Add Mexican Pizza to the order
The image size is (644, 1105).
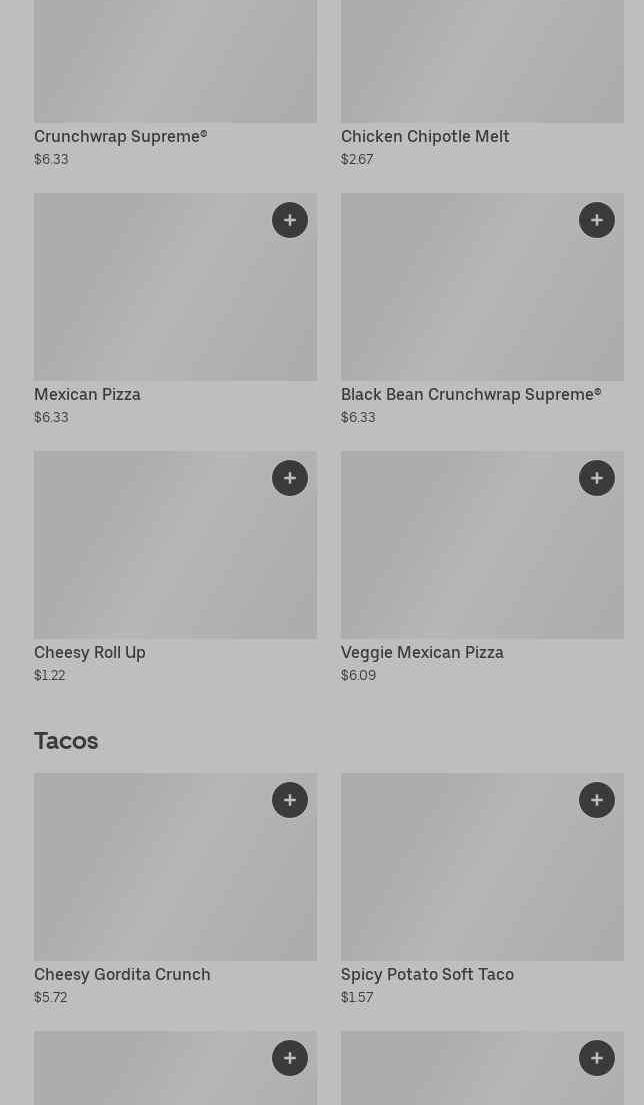[290, 220]
